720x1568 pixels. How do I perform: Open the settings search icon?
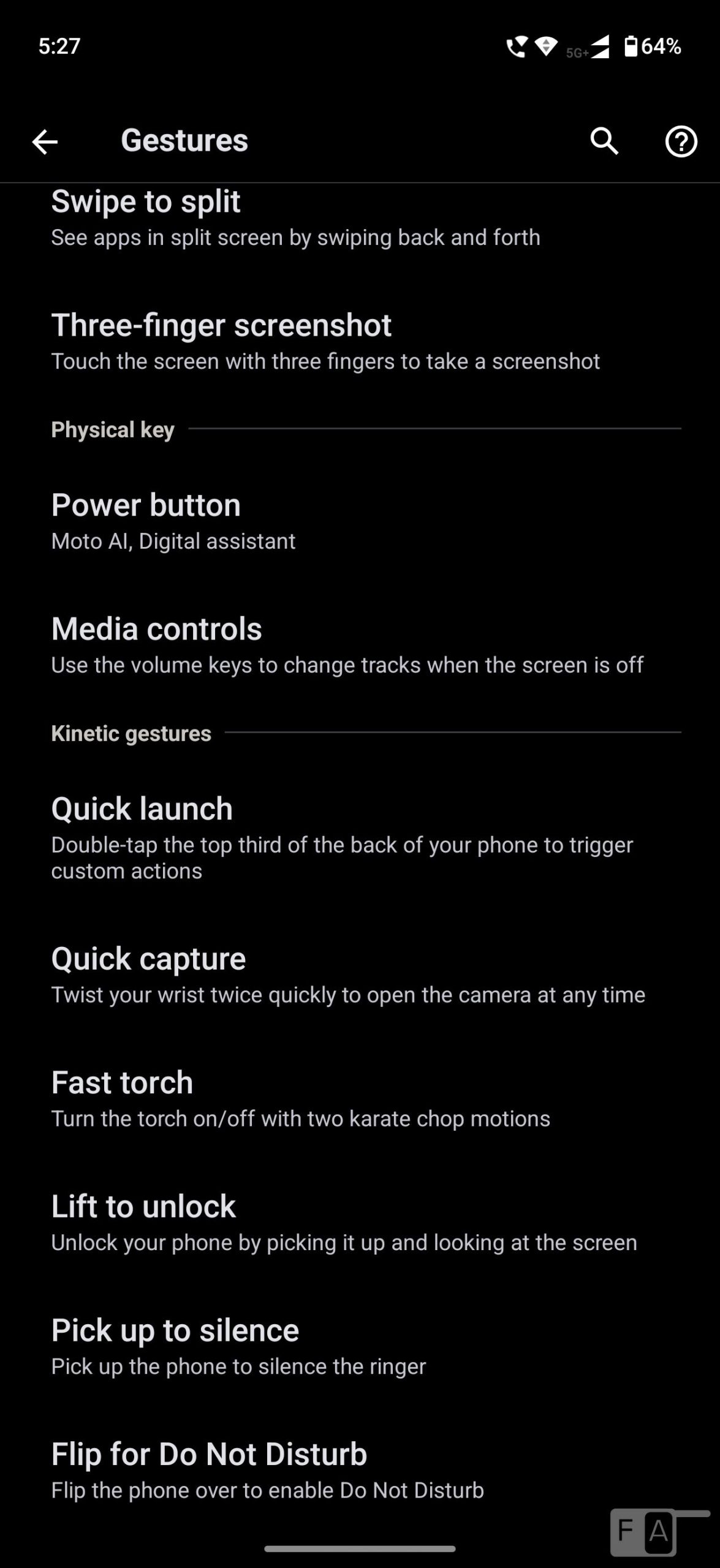tap(604, 141)
